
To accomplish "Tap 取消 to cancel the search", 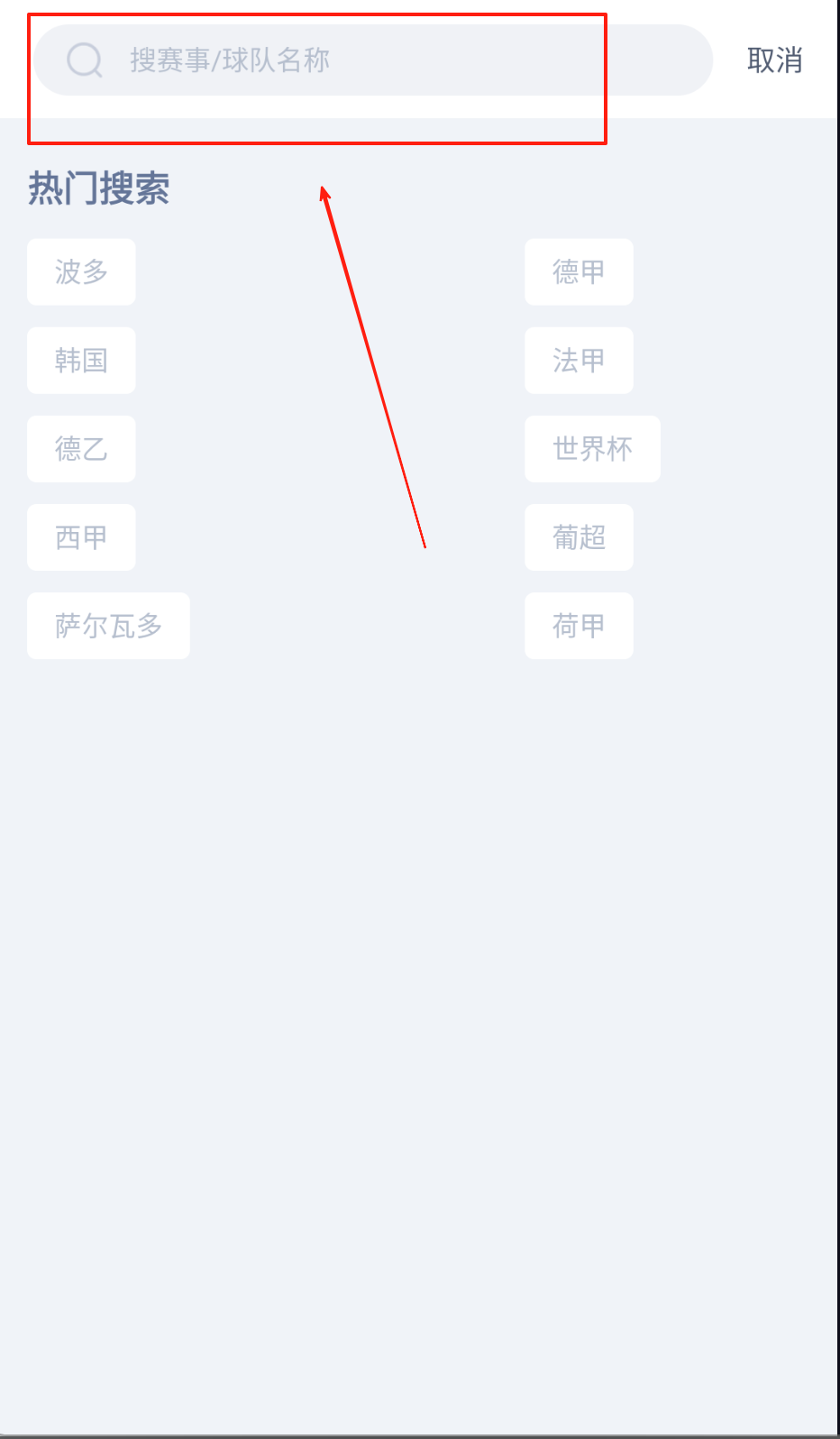I will pyautogui.click(x=774, y=60).
